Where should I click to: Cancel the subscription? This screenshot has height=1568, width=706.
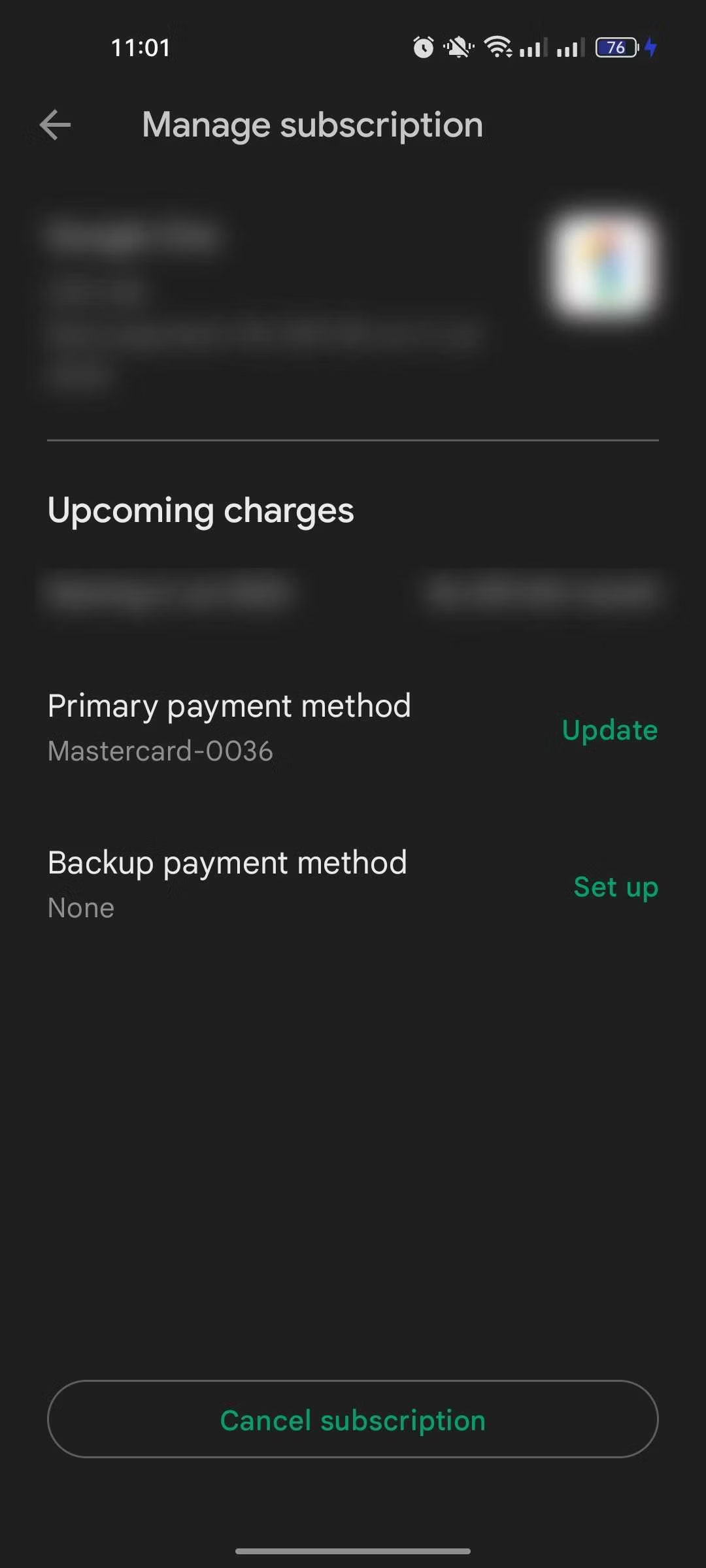pyautogui.click(x=353, y=1420)
